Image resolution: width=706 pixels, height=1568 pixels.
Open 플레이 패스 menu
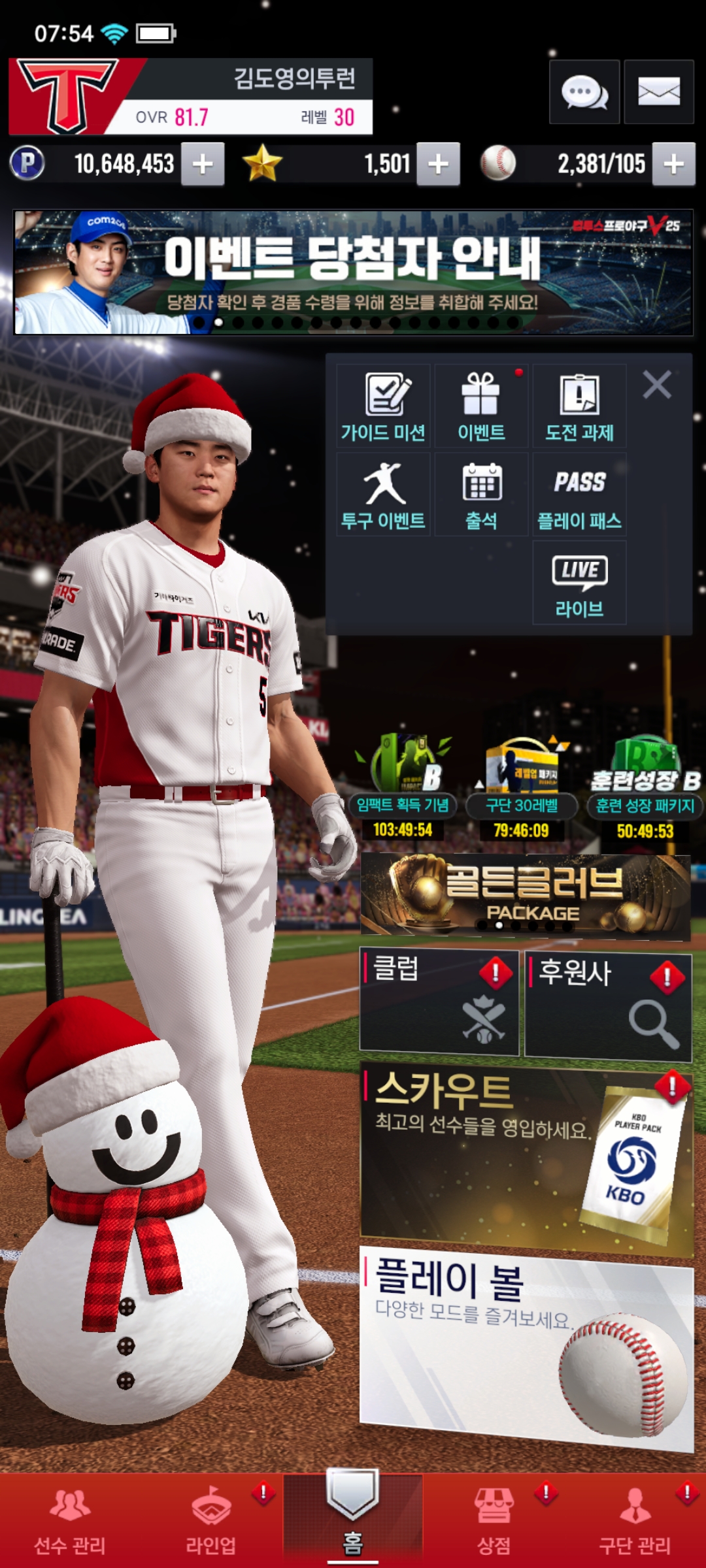(579, 495)
